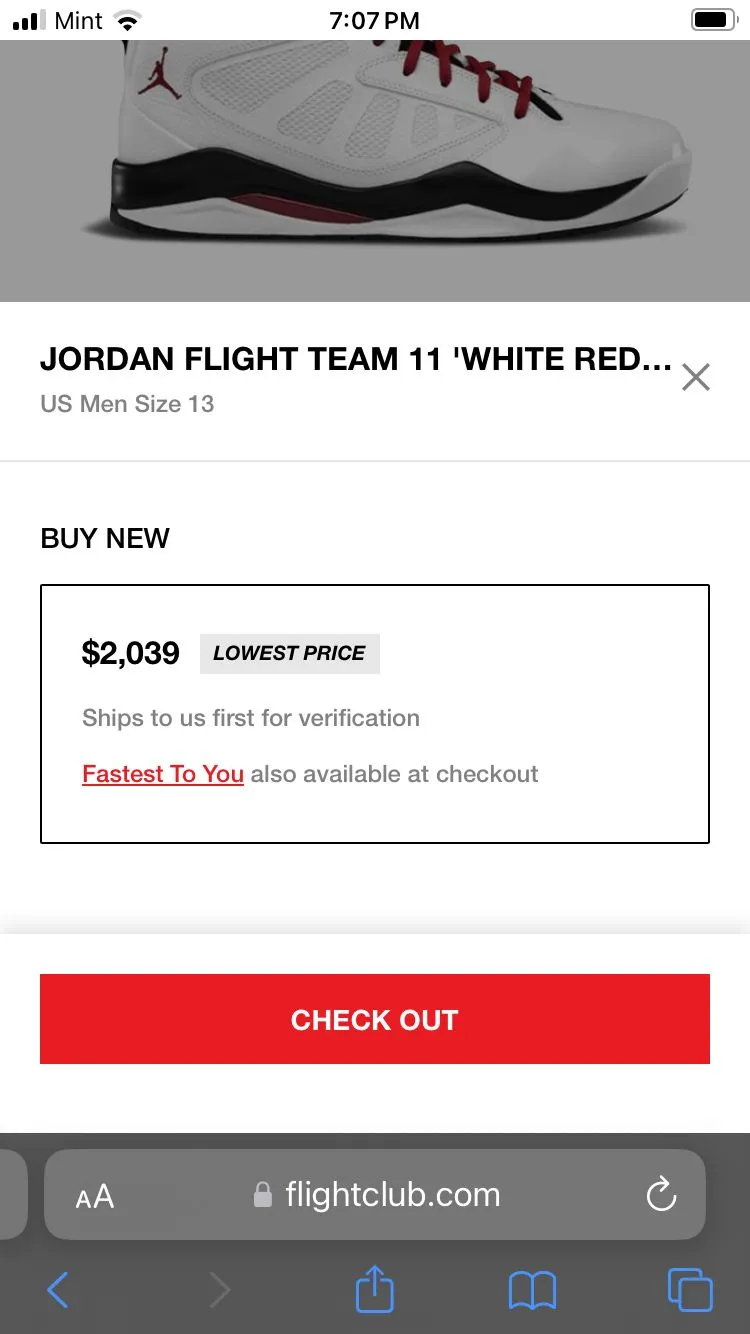Screen dimensions: 750x1334
Task: Select the US Men Size 13 label
Action: [126, 404]
